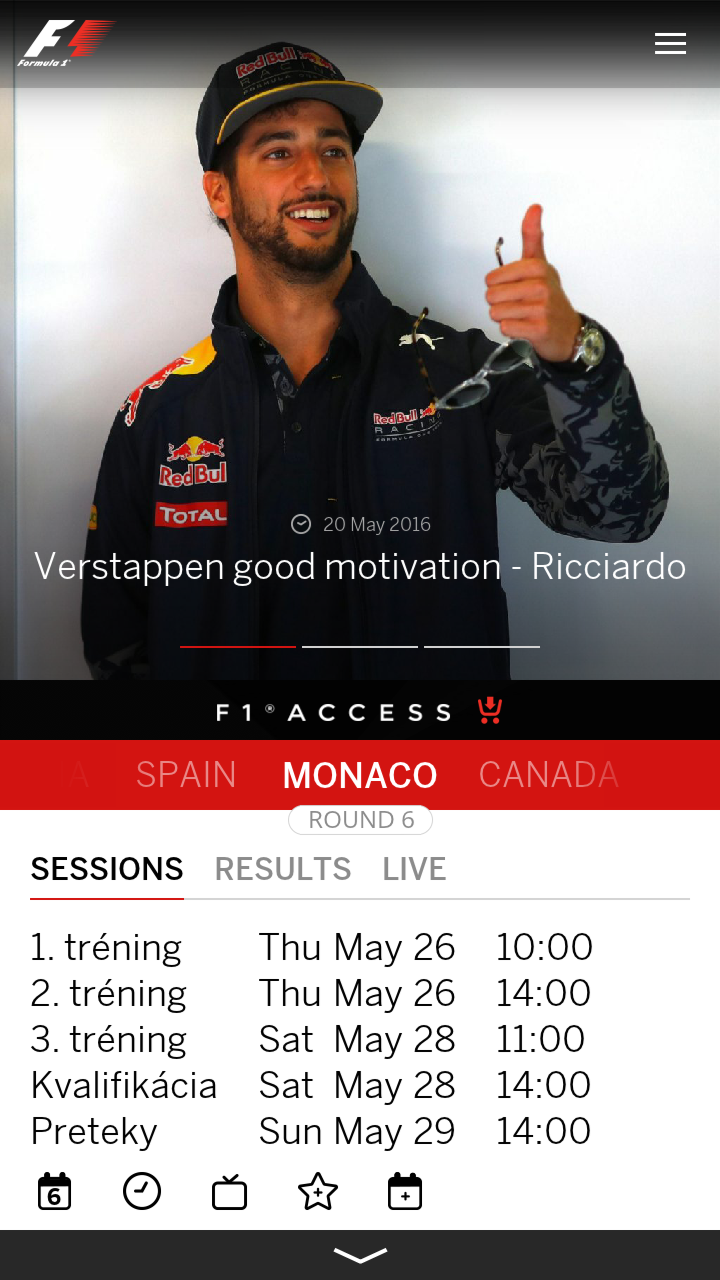Expand the bottom panel with the chevron
The width and height of the screenshot is (720, 1280).
pos(360,1255)
